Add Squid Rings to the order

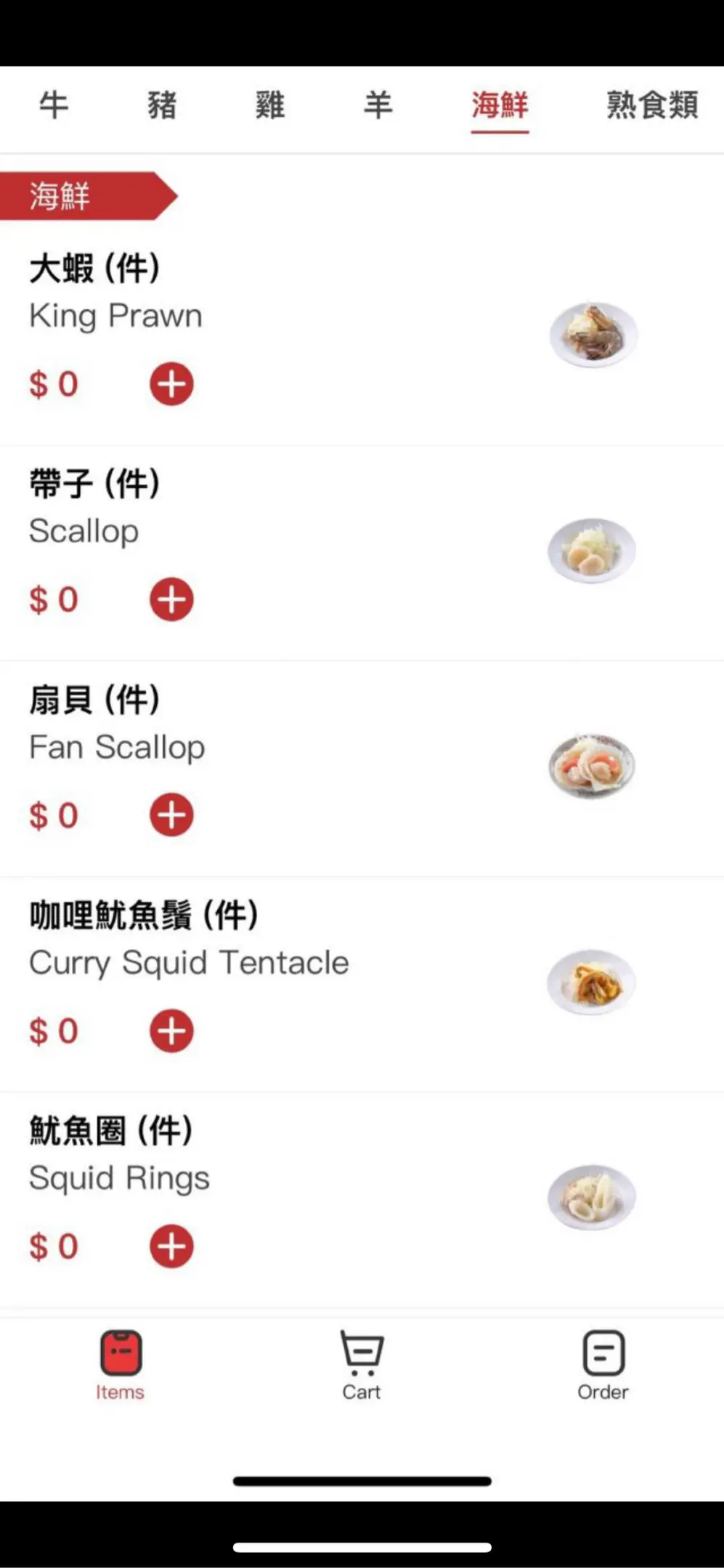[x=171, y=1246]
